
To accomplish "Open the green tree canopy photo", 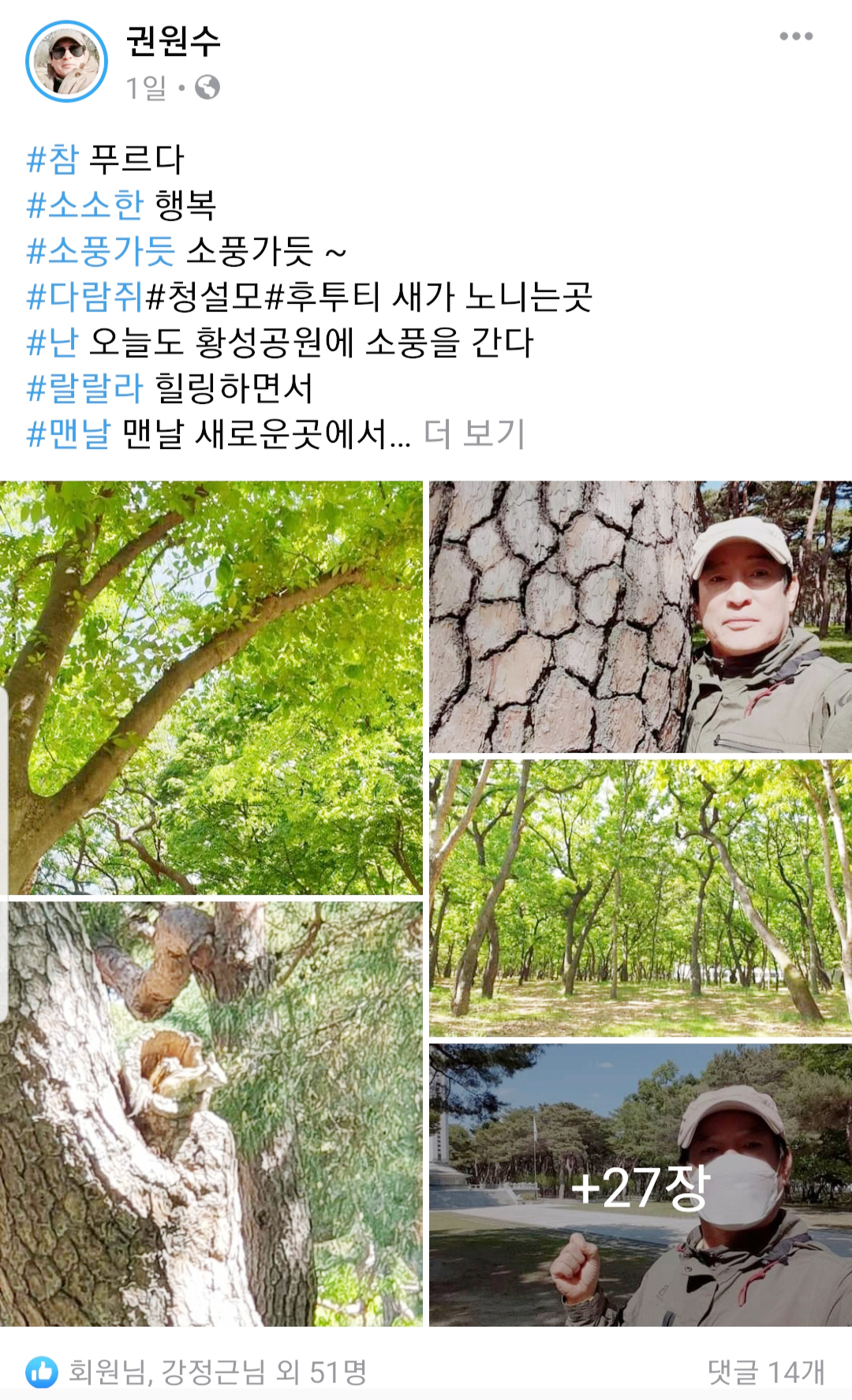I will tap(211, 687).
